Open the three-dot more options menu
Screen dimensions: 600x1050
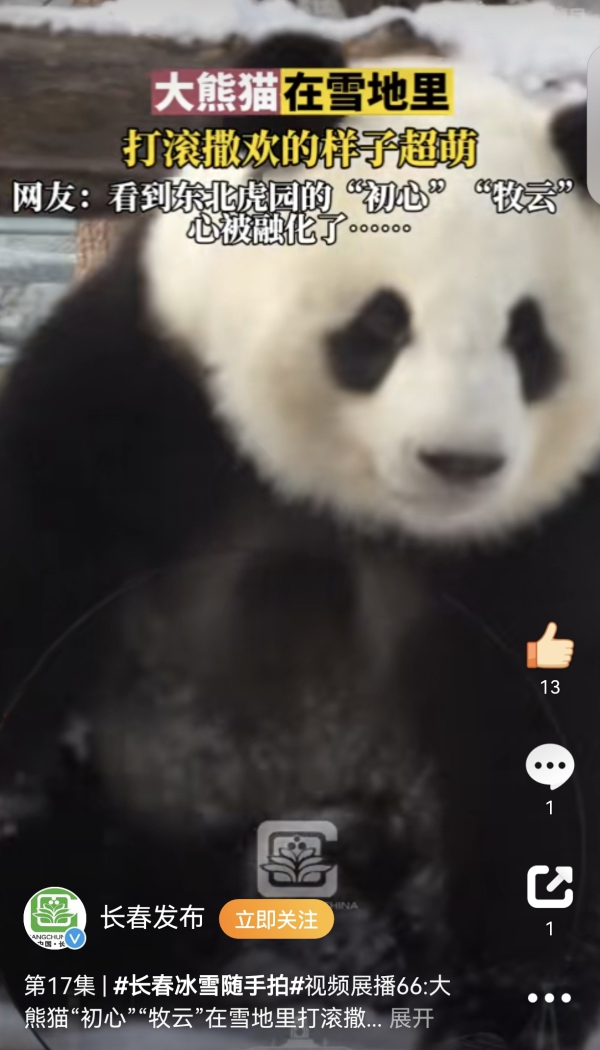[x=549, y=998]
